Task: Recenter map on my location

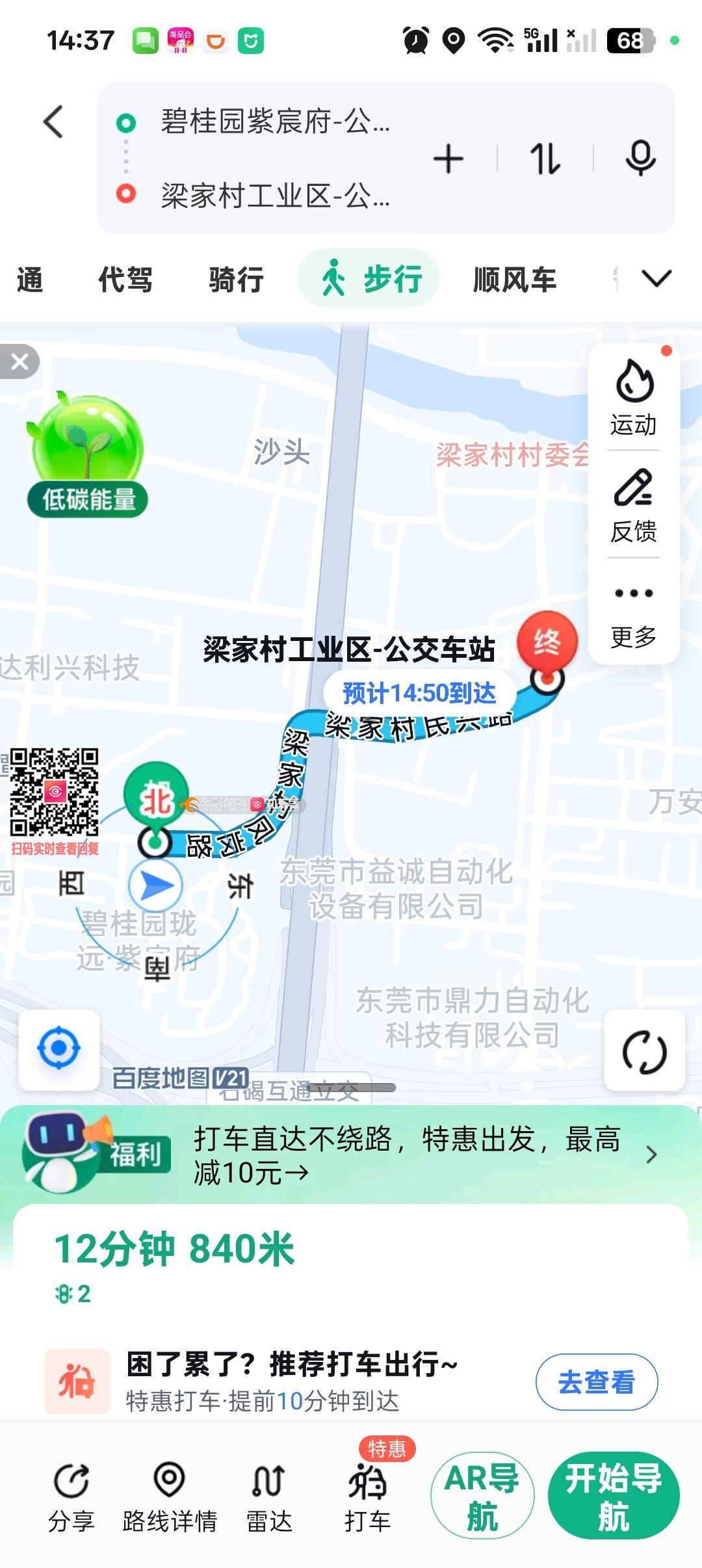Action: click(x=59, y=1049)
